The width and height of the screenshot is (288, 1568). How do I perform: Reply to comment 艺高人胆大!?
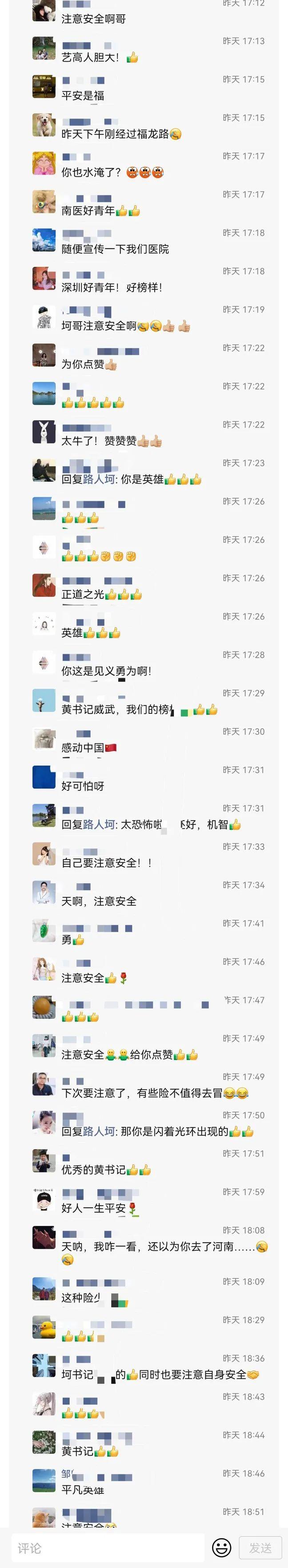point(90,57)
